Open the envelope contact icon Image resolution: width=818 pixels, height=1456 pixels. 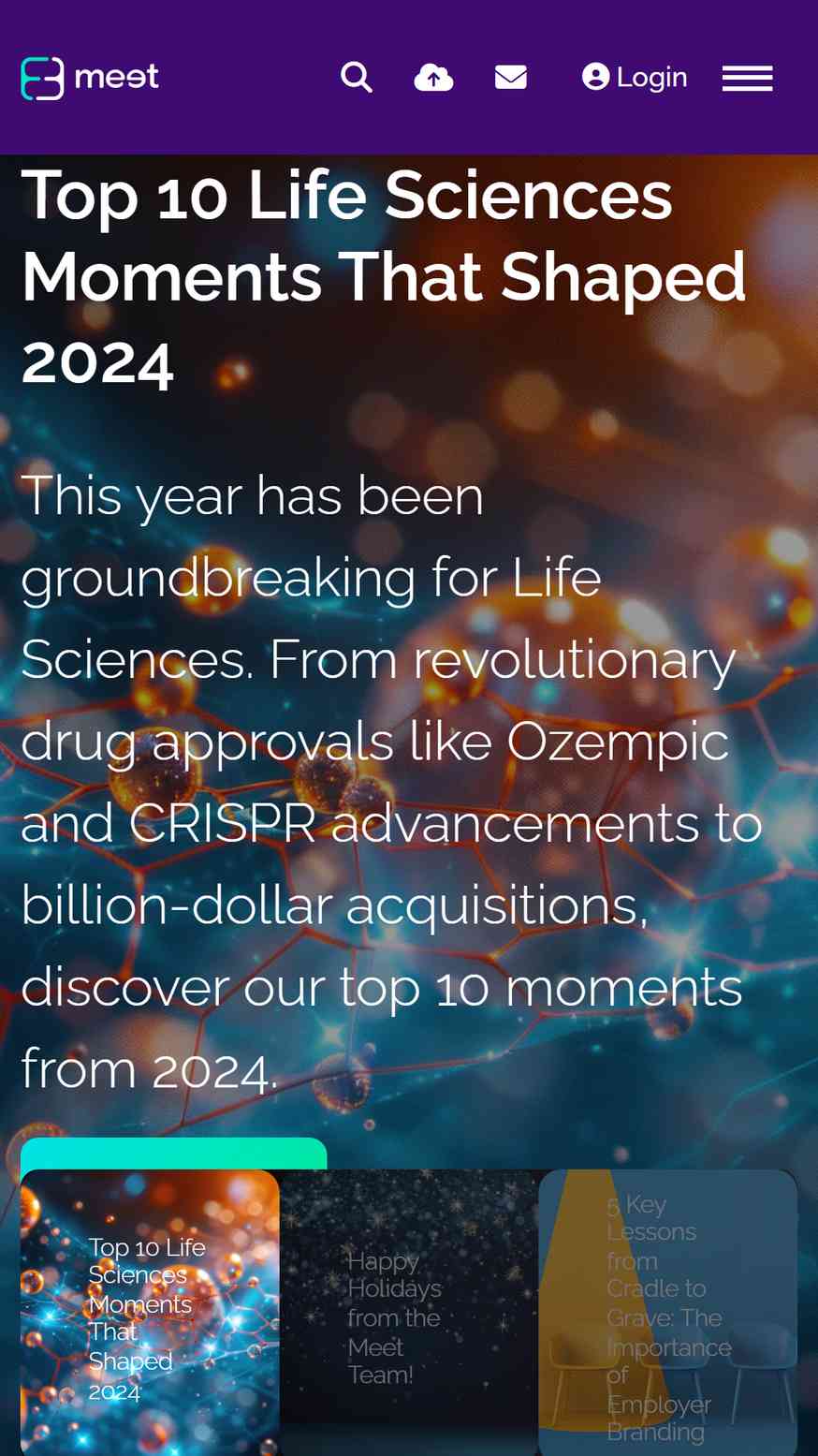[511, 77]
